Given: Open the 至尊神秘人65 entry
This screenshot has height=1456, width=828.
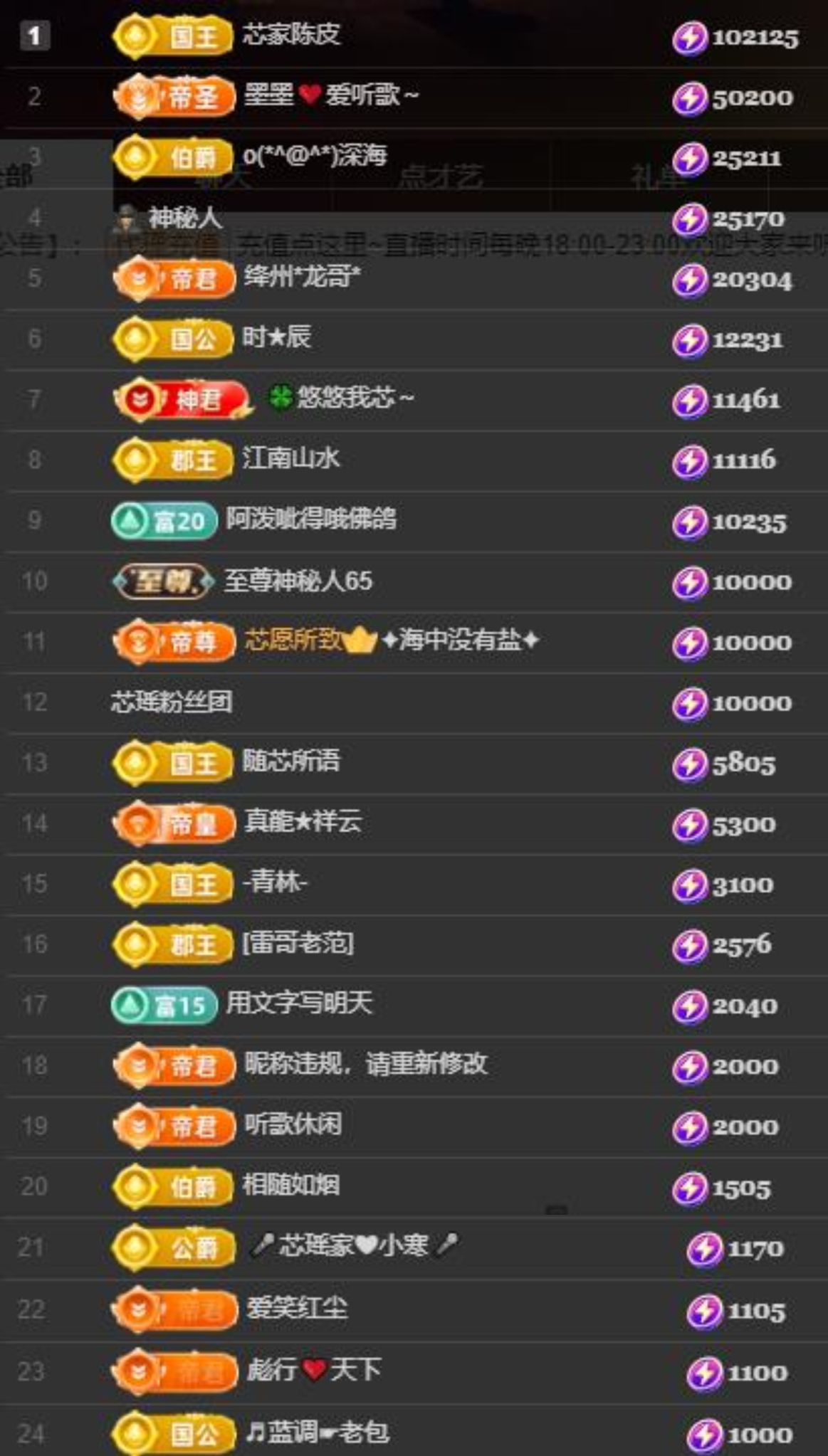Looking at the screenshot, I should 298,581.
